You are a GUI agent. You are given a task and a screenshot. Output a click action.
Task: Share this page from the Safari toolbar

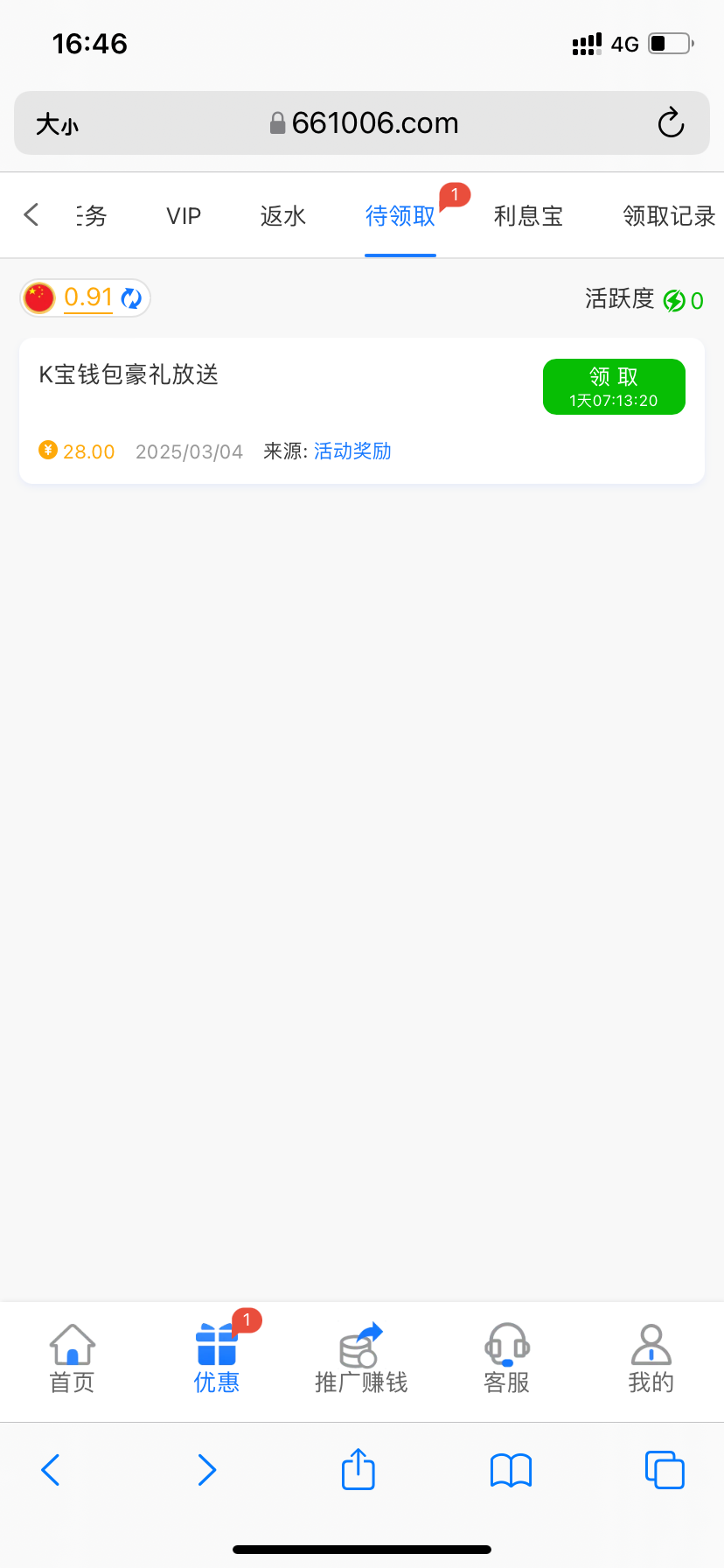pos(359,1469)
